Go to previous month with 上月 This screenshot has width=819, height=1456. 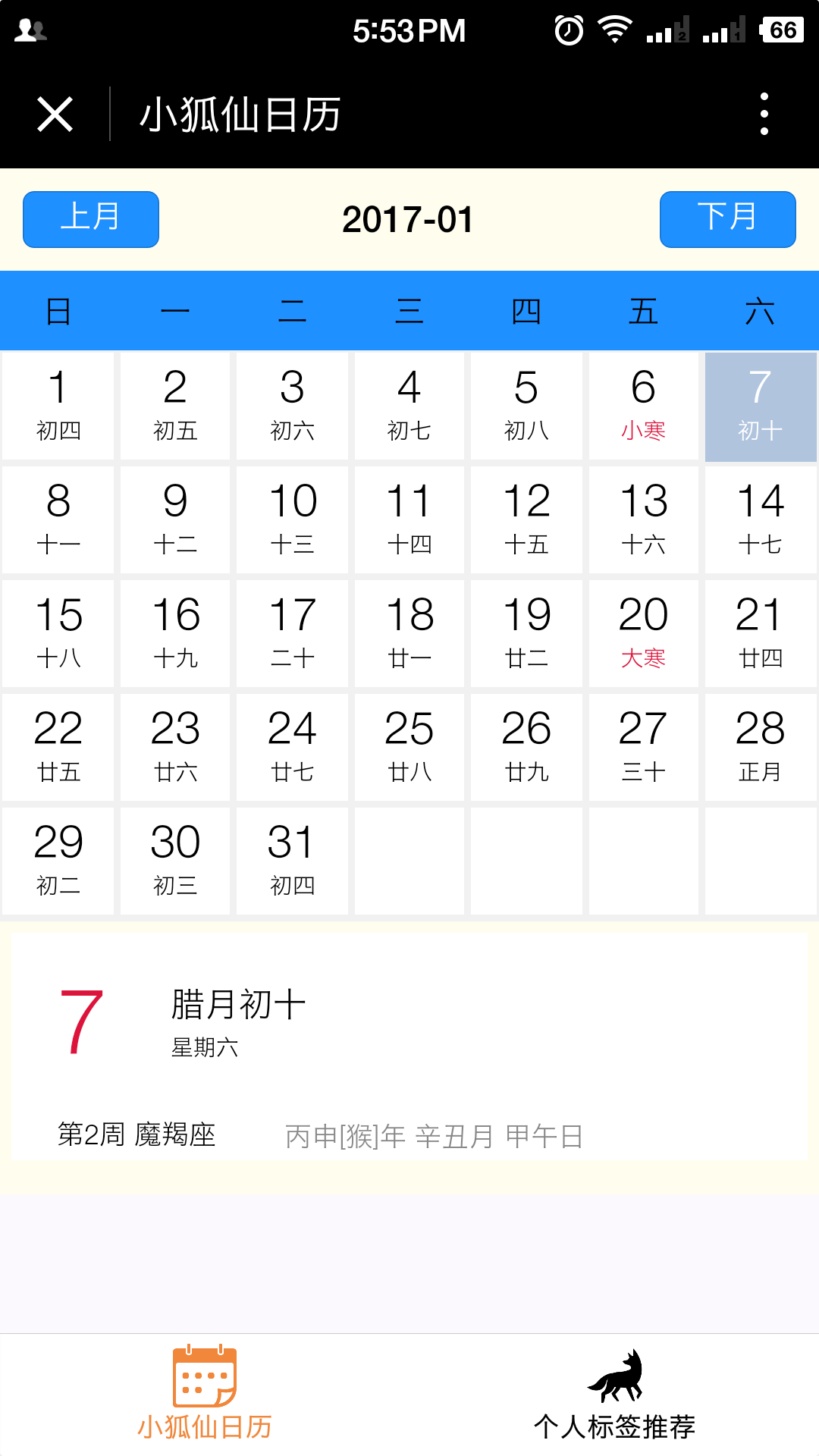91,219
